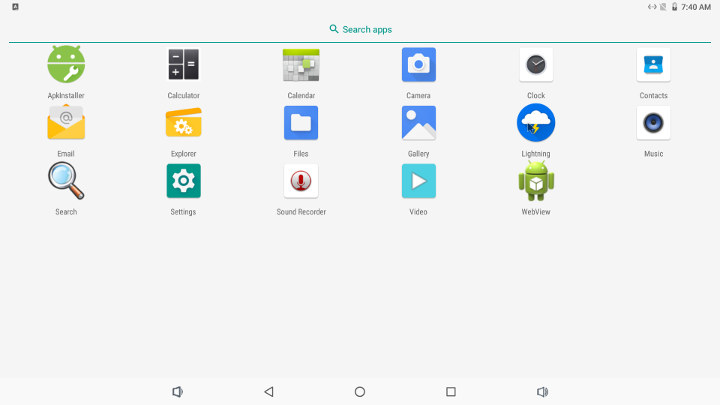
Task: Launch the Camera app
Action: tap(418, 65)
